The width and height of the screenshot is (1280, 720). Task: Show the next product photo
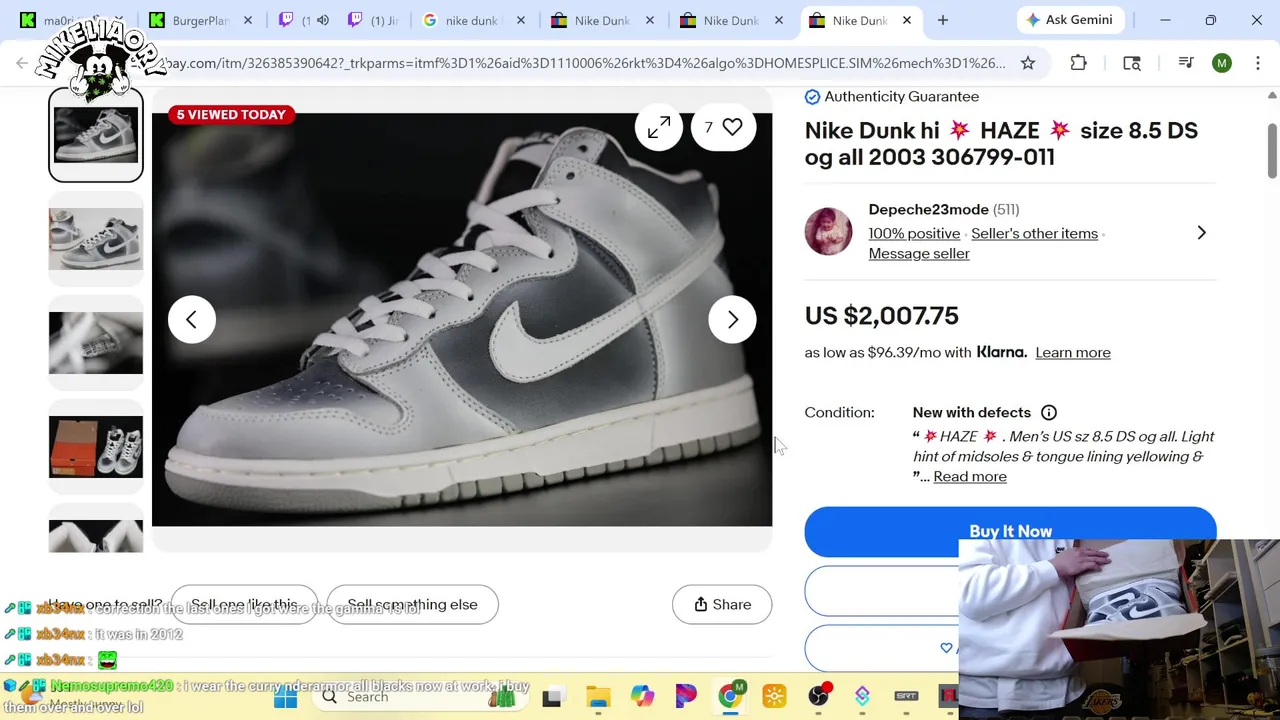pyautogui.click(x=732, y=320)
